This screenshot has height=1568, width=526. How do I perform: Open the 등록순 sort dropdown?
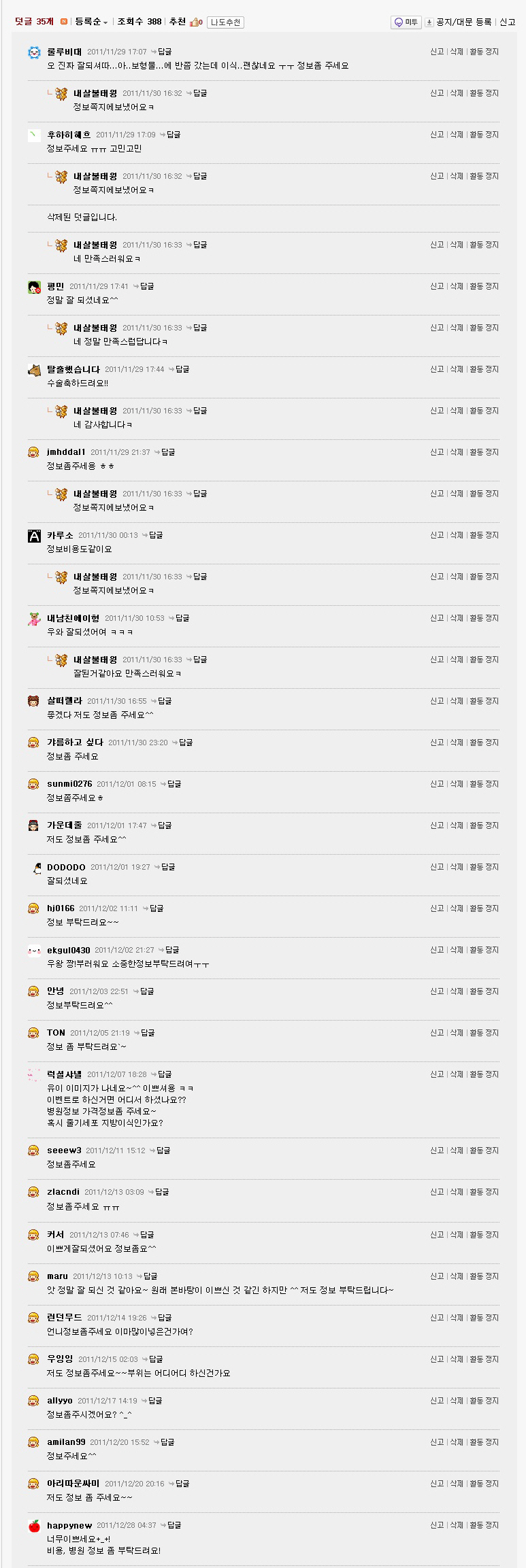91,22
